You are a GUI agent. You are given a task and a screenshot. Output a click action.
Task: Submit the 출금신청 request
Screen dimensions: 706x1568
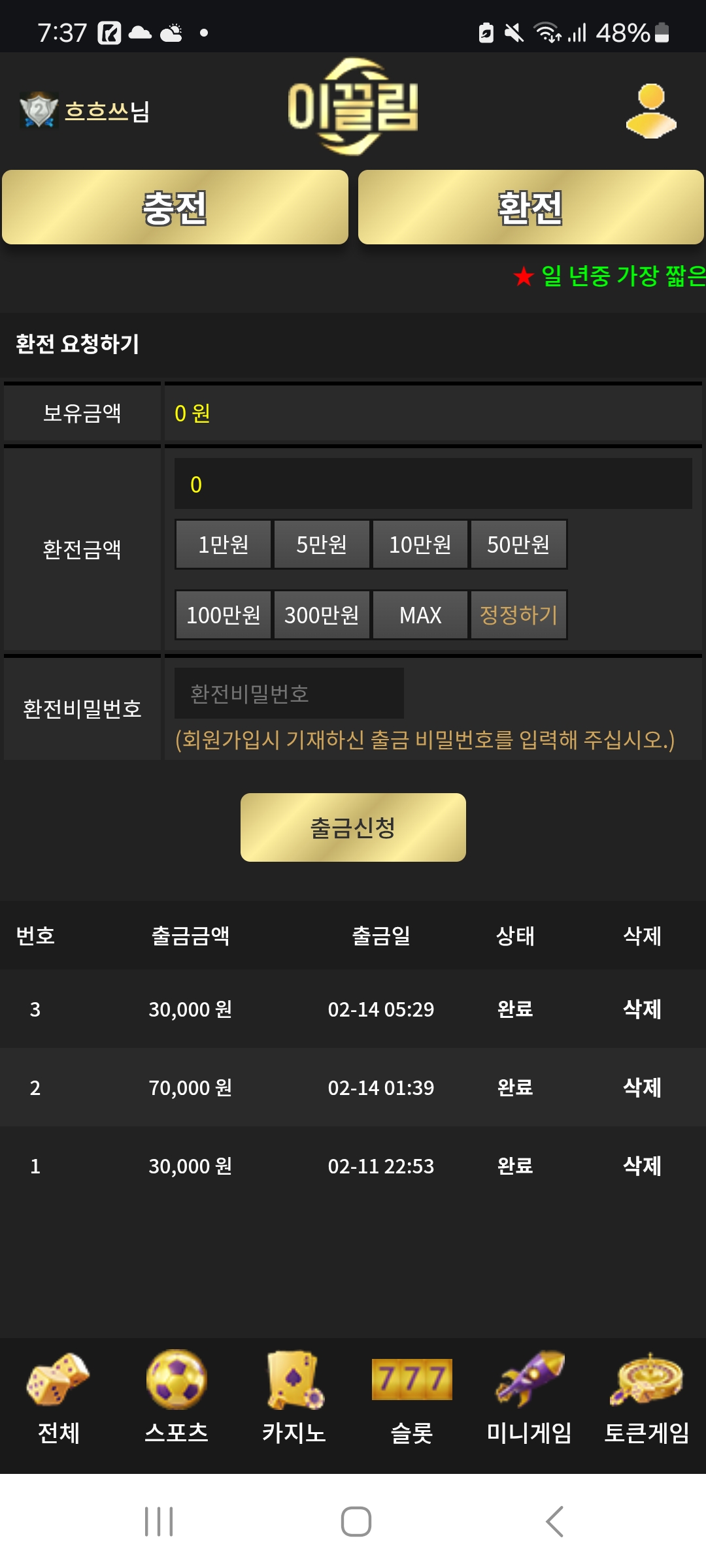(353, 828)
